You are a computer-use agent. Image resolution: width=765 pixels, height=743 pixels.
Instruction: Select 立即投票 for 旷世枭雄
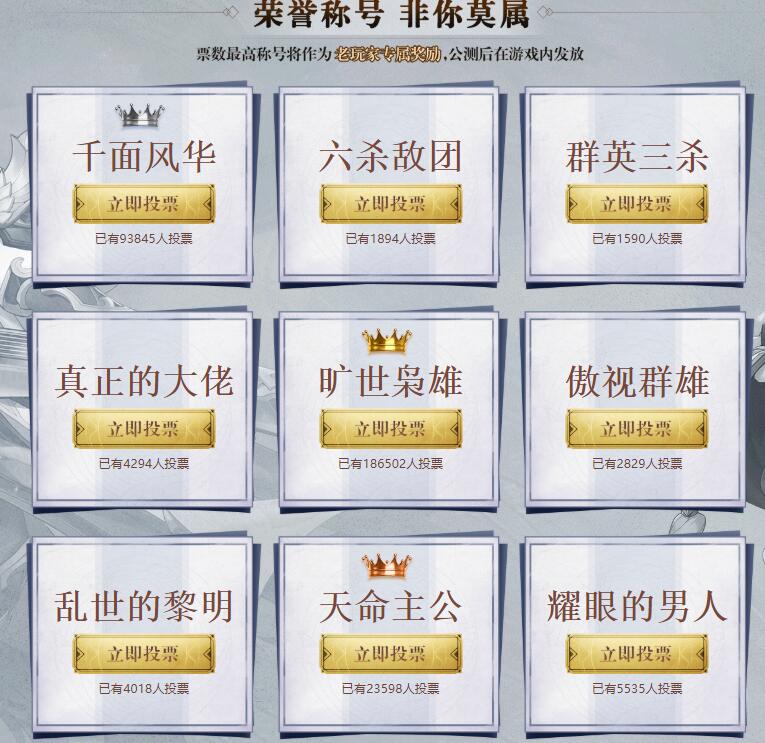click(391, 429)
